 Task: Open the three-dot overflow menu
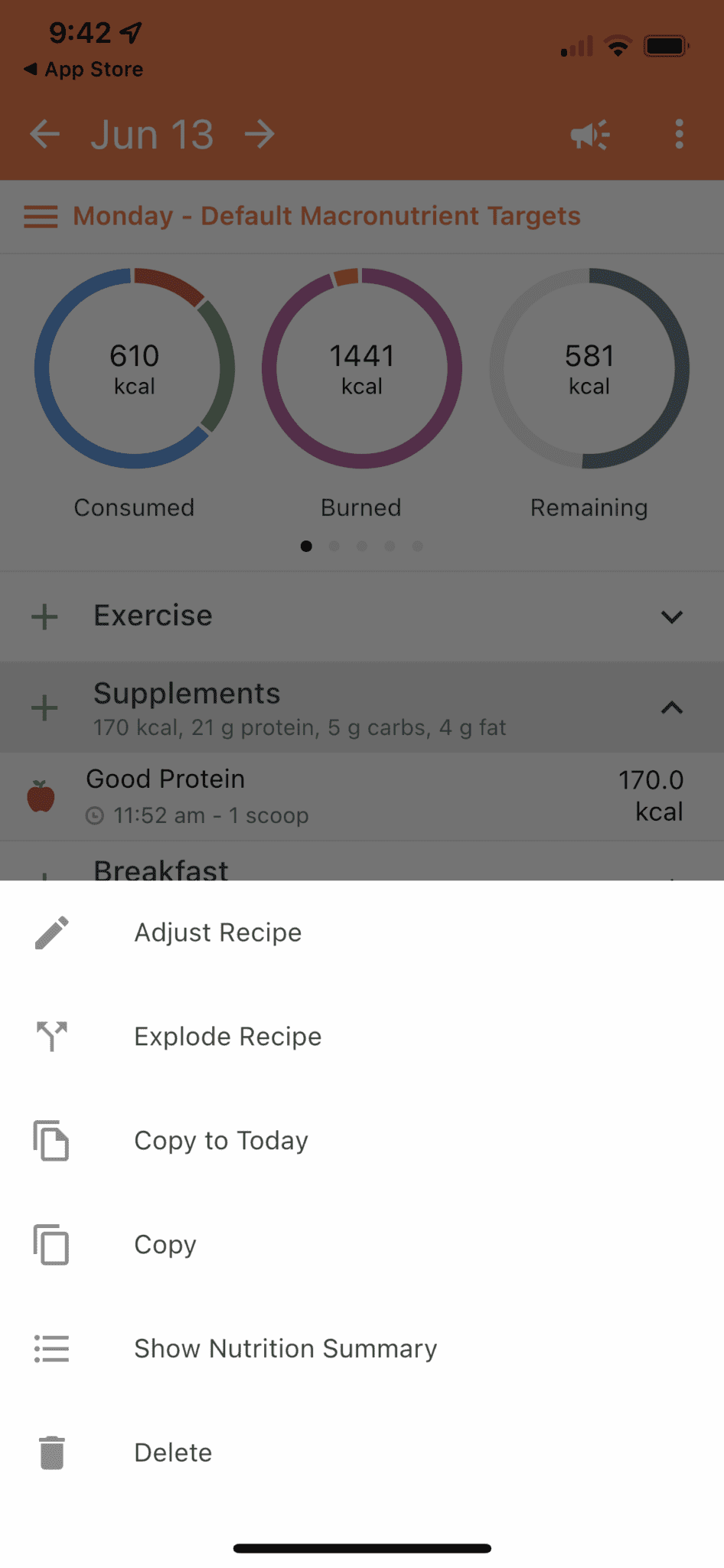679,134
